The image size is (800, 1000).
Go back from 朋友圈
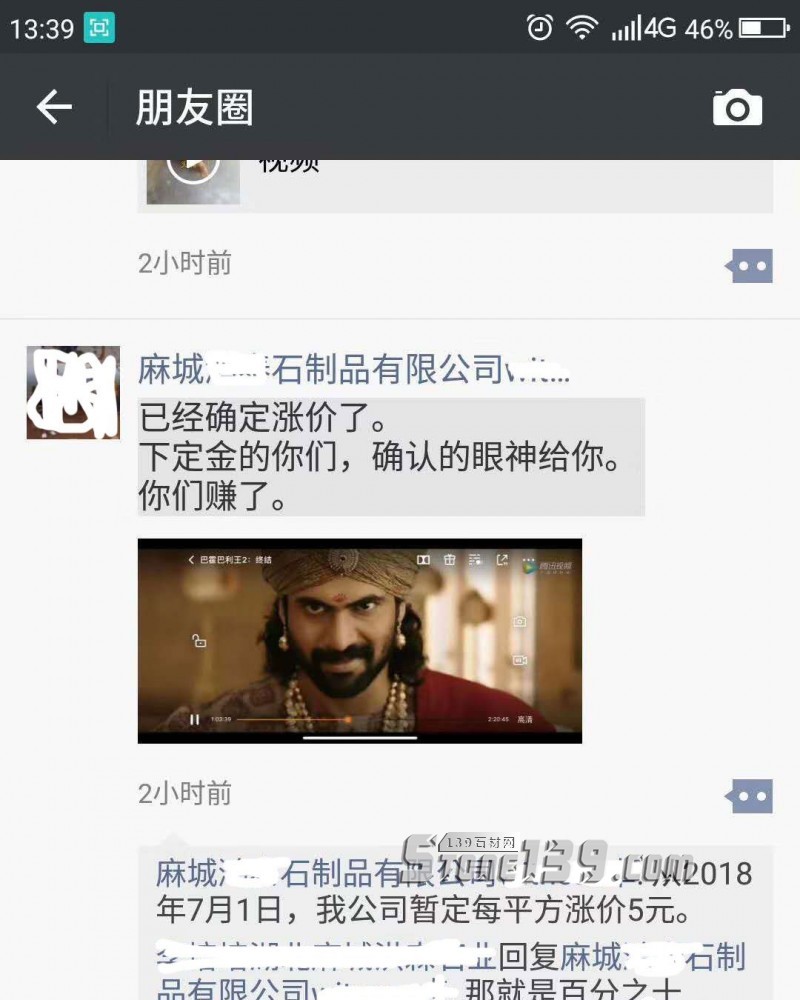click(x=54, y=107)
